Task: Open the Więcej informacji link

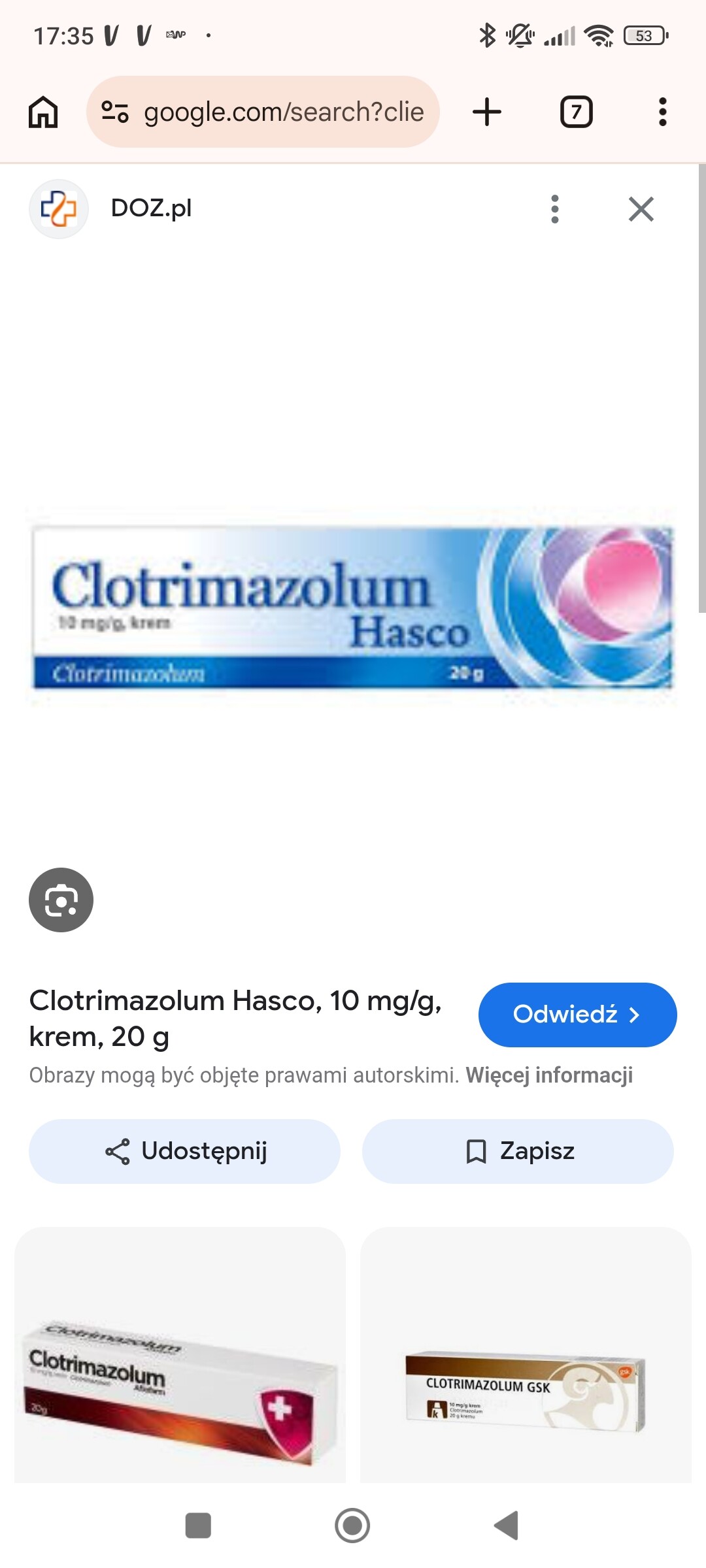Action: click(549, 1075)
